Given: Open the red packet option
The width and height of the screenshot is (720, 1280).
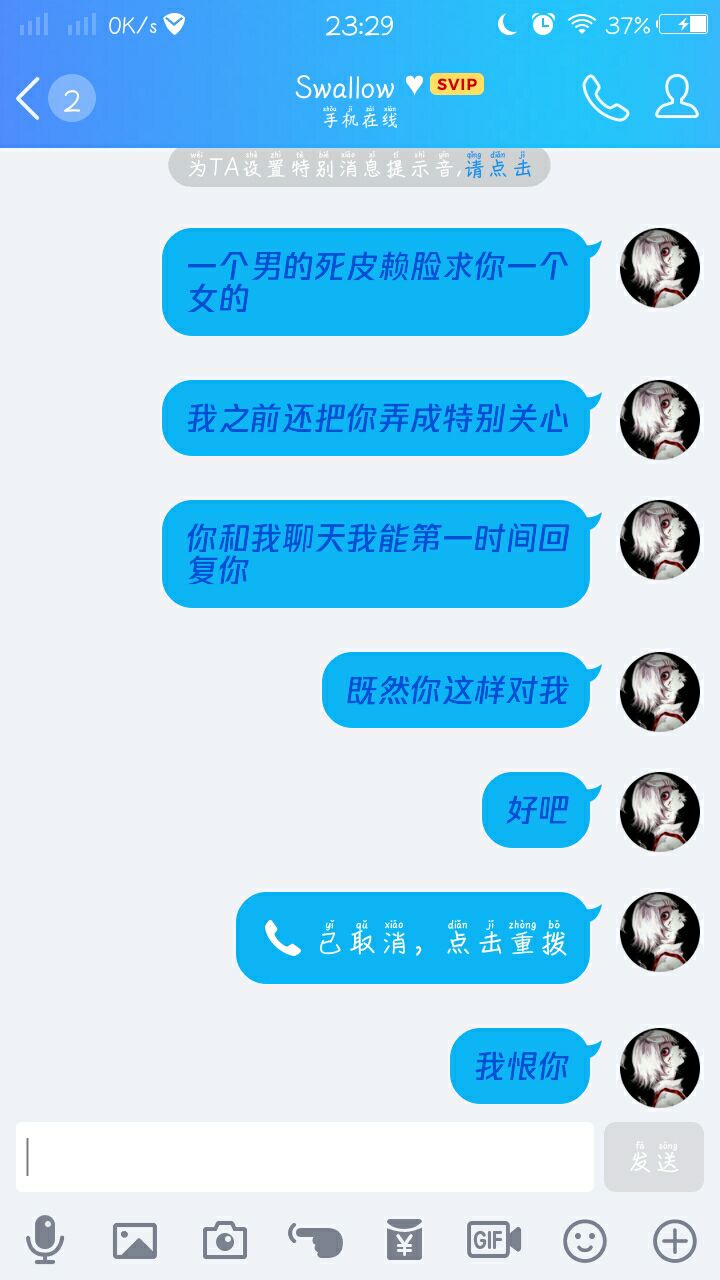Looking at the screenshot, I should [x=404, y=1241].
